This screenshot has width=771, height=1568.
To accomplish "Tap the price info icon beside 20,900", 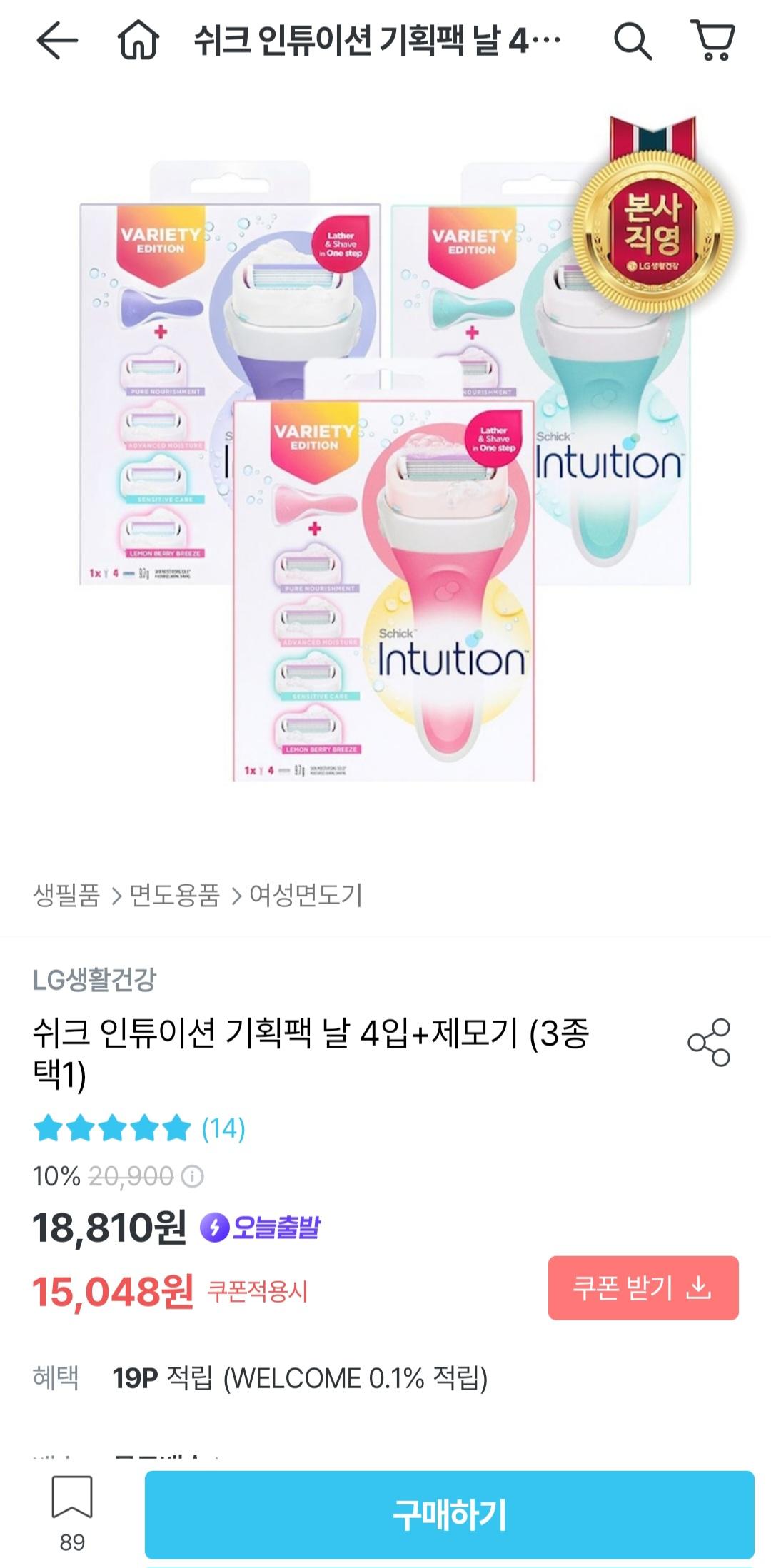I will [x=192, y=1175].
